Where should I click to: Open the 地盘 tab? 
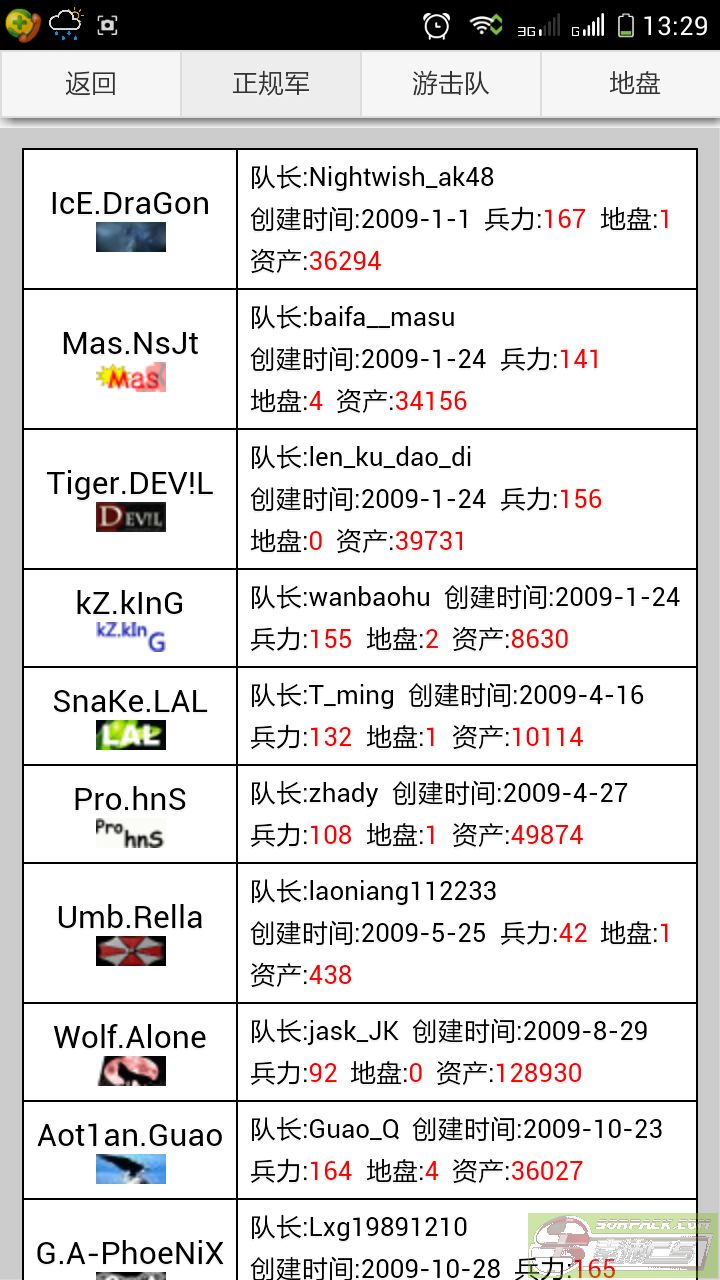[x=634, y=84]
